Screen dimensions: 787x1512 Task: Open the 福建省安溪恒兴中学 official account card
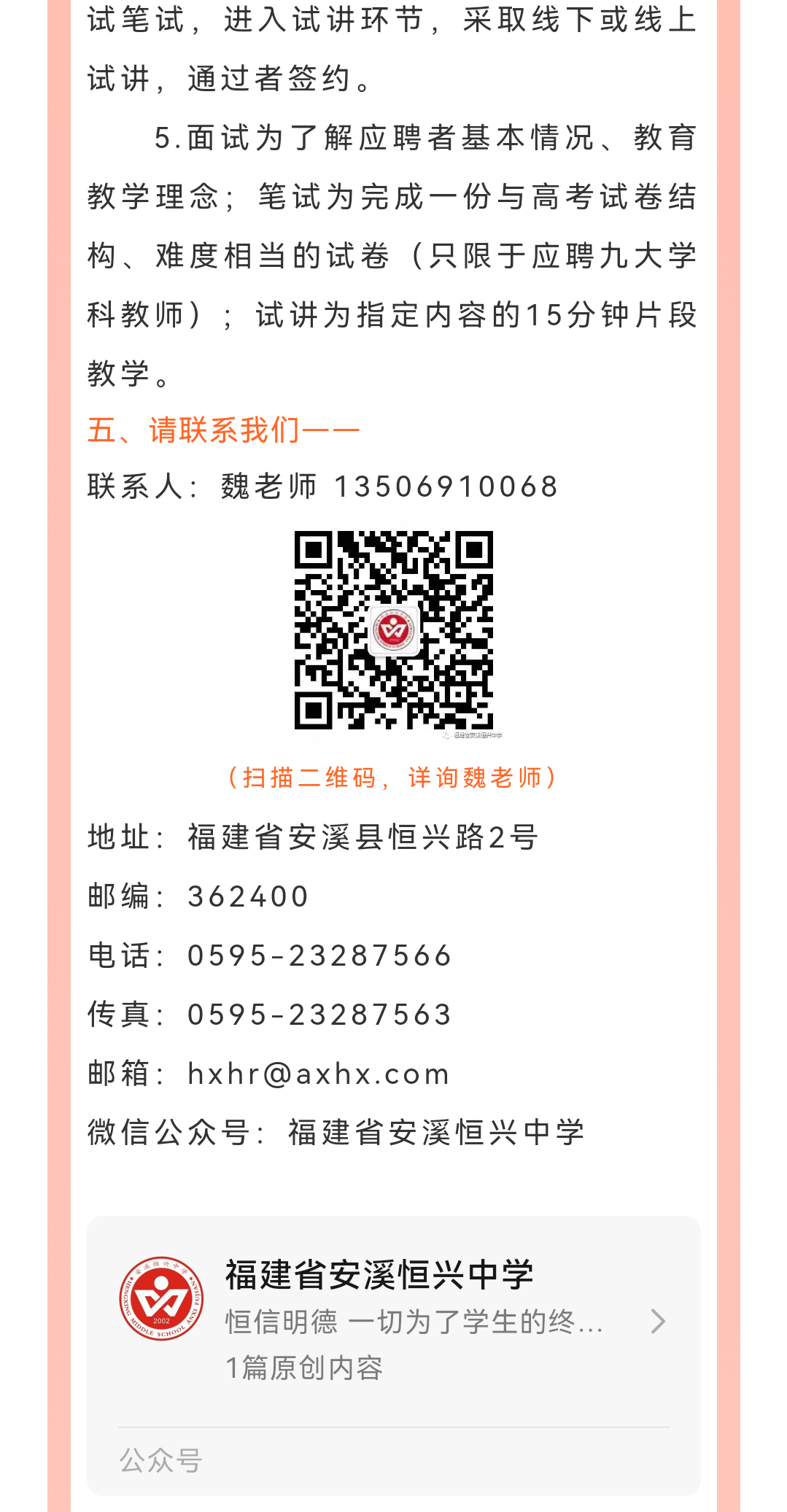point(393,1319)
